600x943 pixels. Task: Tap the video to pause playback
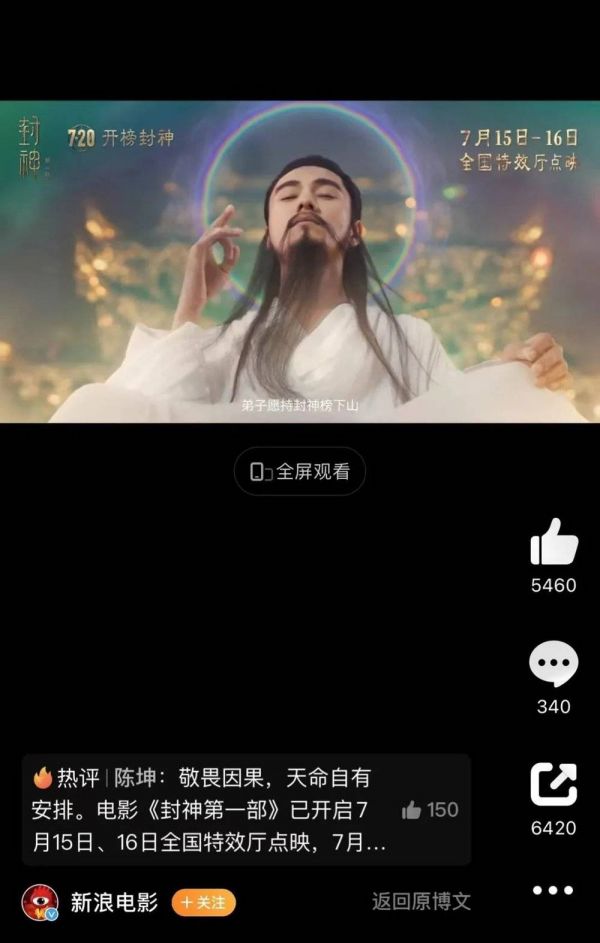tap(300, 262)
